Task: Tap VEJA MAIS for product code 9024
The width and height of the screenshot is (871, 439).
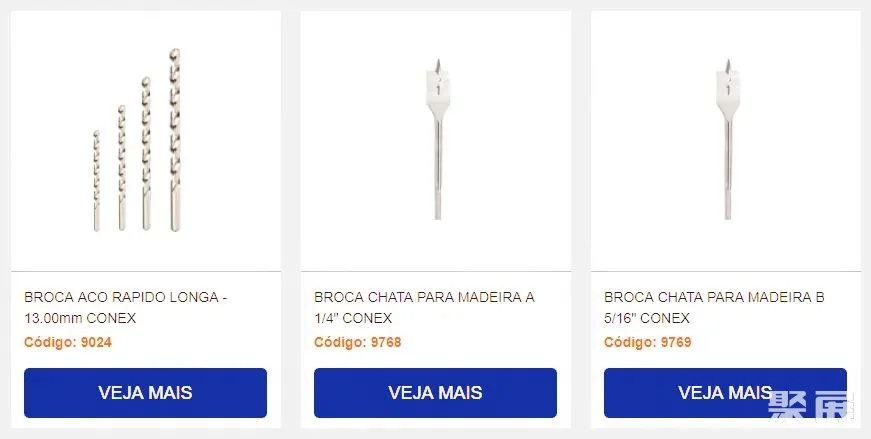Action: 145,392
